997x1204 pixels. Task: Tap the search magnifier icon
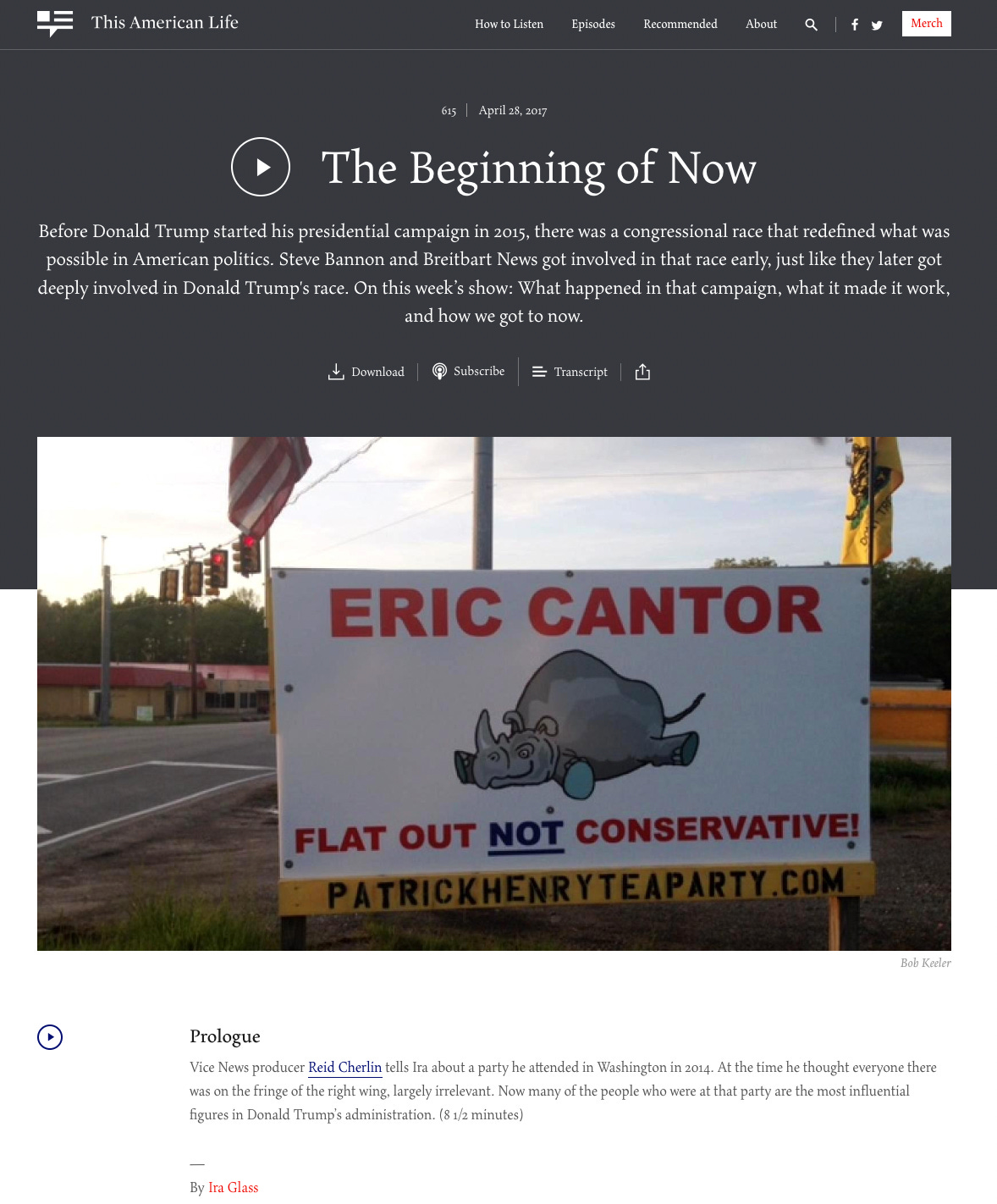pos(811,25)
